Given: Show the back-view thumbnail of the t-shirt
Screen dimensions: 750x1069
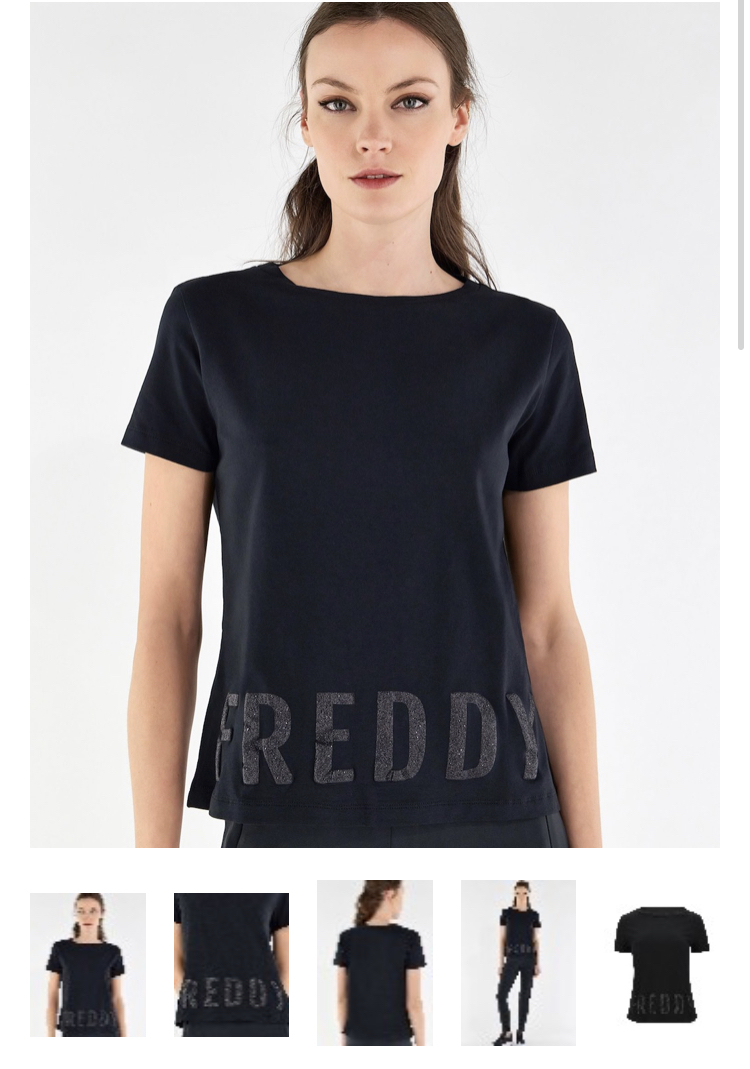Looking at the screenshot, I should point(375,962).
